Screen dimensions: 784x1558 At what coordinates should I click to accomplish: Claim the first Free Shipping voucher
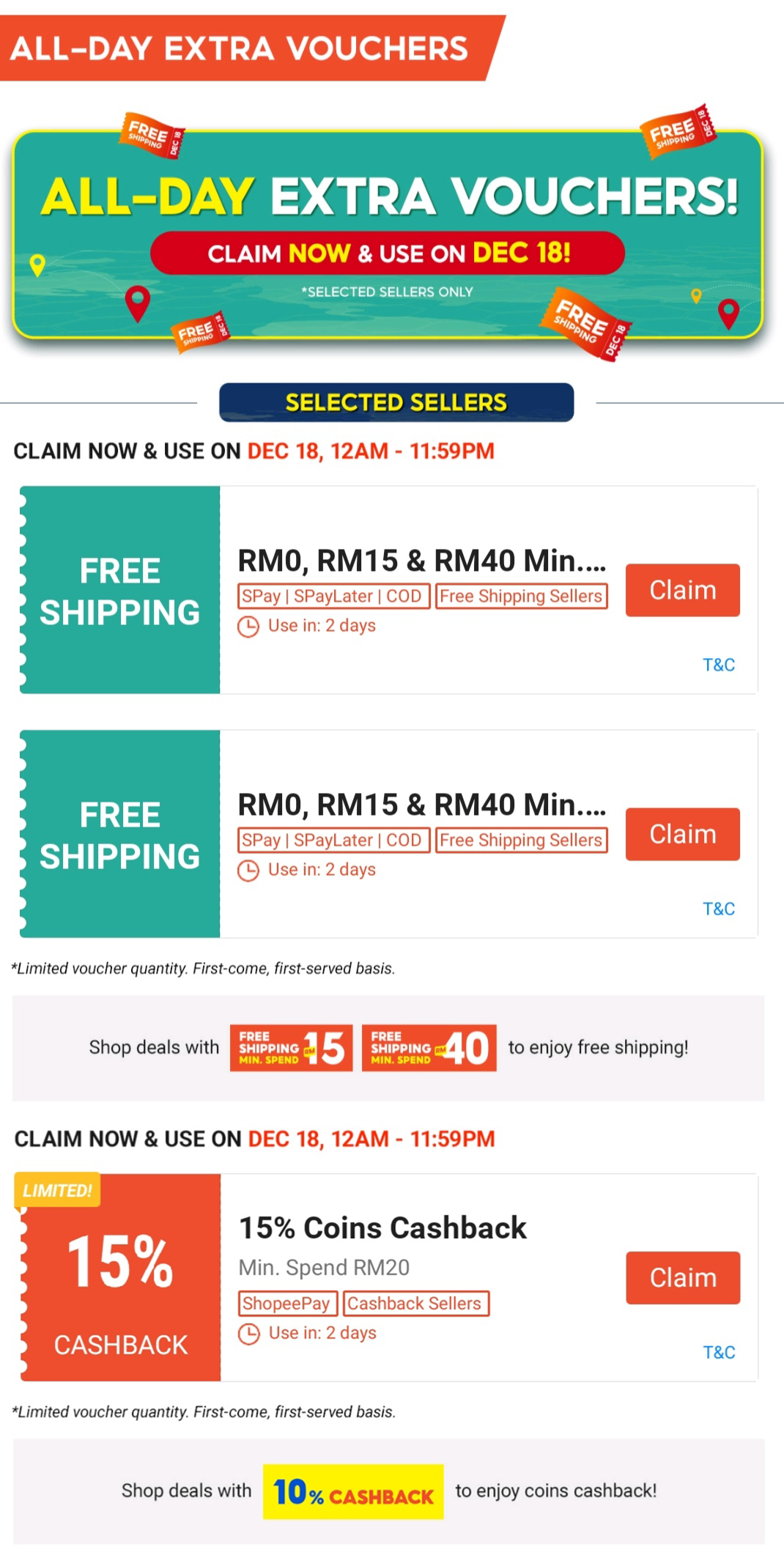tap(682, 590)
